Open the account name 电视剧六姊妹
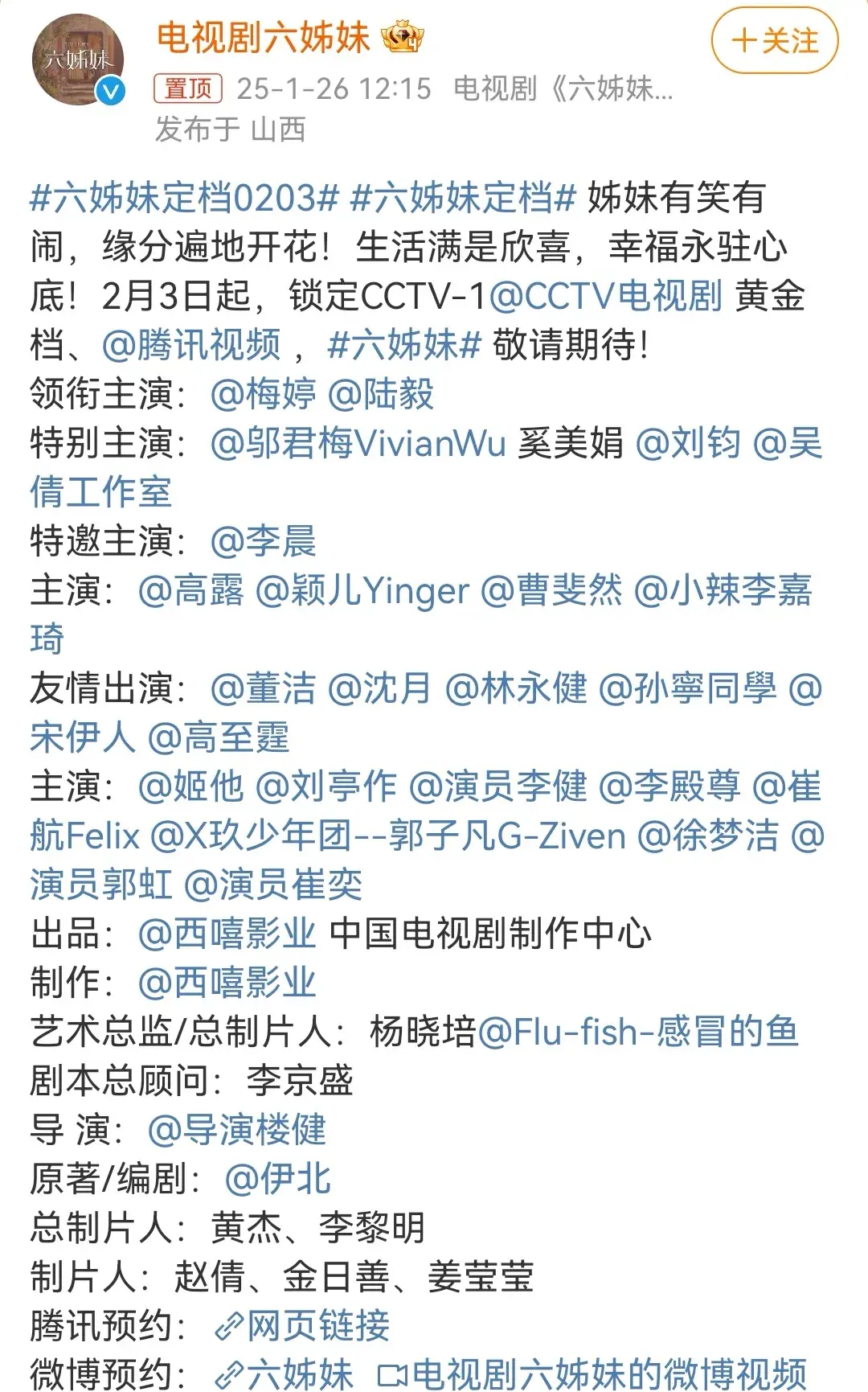Image resolution: width=868 pixels, height=1392 pixels. tap(263, 38)
